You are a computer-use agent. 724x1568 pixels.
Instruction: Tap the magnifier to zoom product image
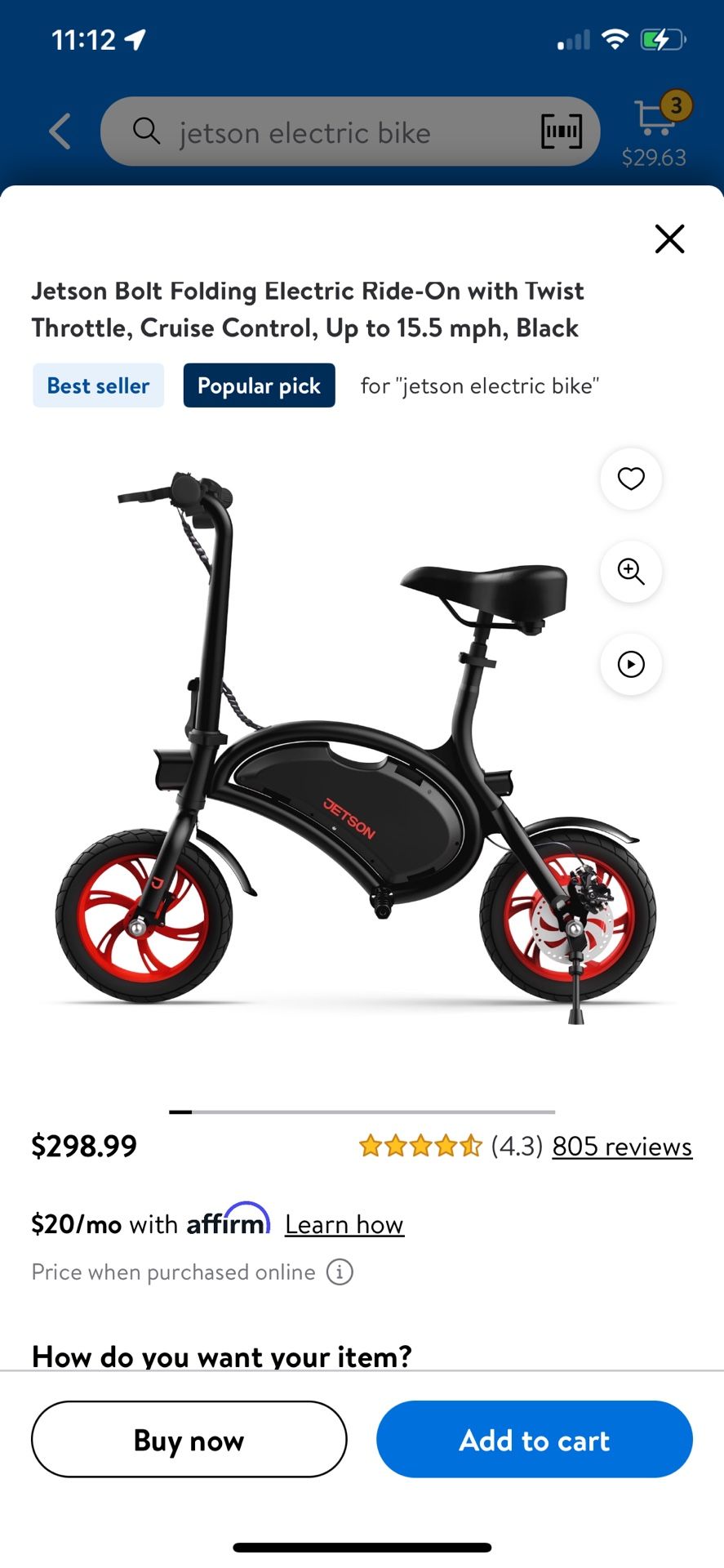[x=629, y=572]
